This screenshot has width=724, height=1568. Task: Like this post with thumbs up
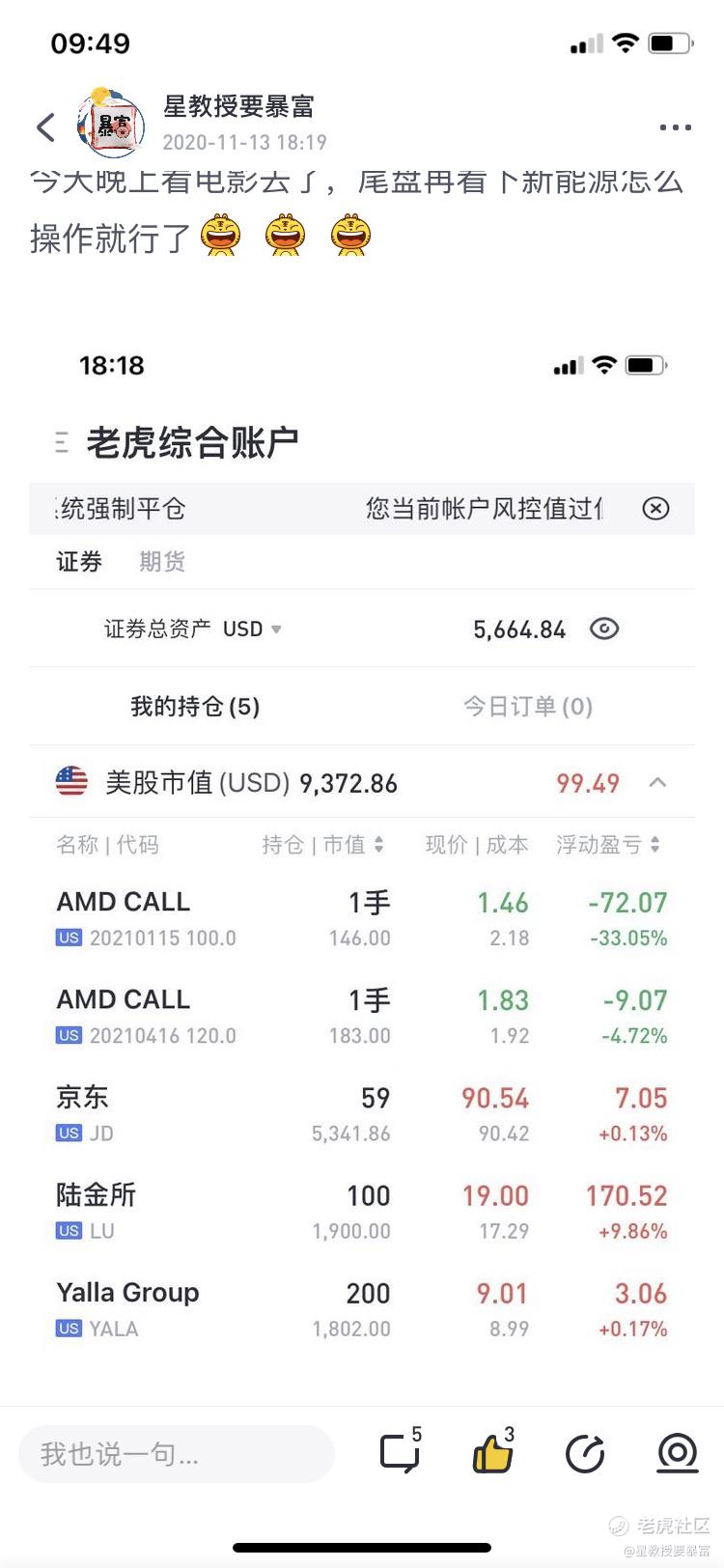tap(493, 1451)
